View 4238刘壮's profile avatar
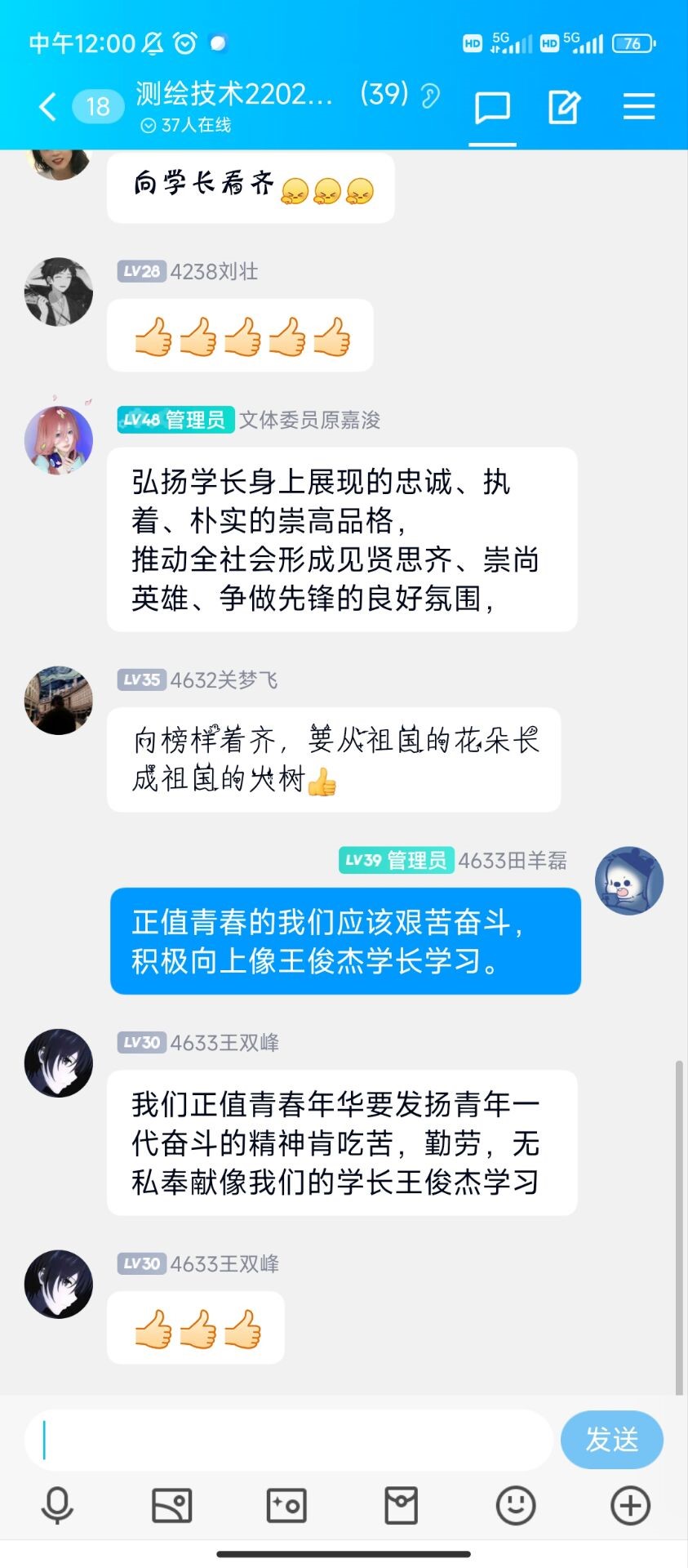The height and width of the screenshot is (1568, 688). [x=59, y=292]
